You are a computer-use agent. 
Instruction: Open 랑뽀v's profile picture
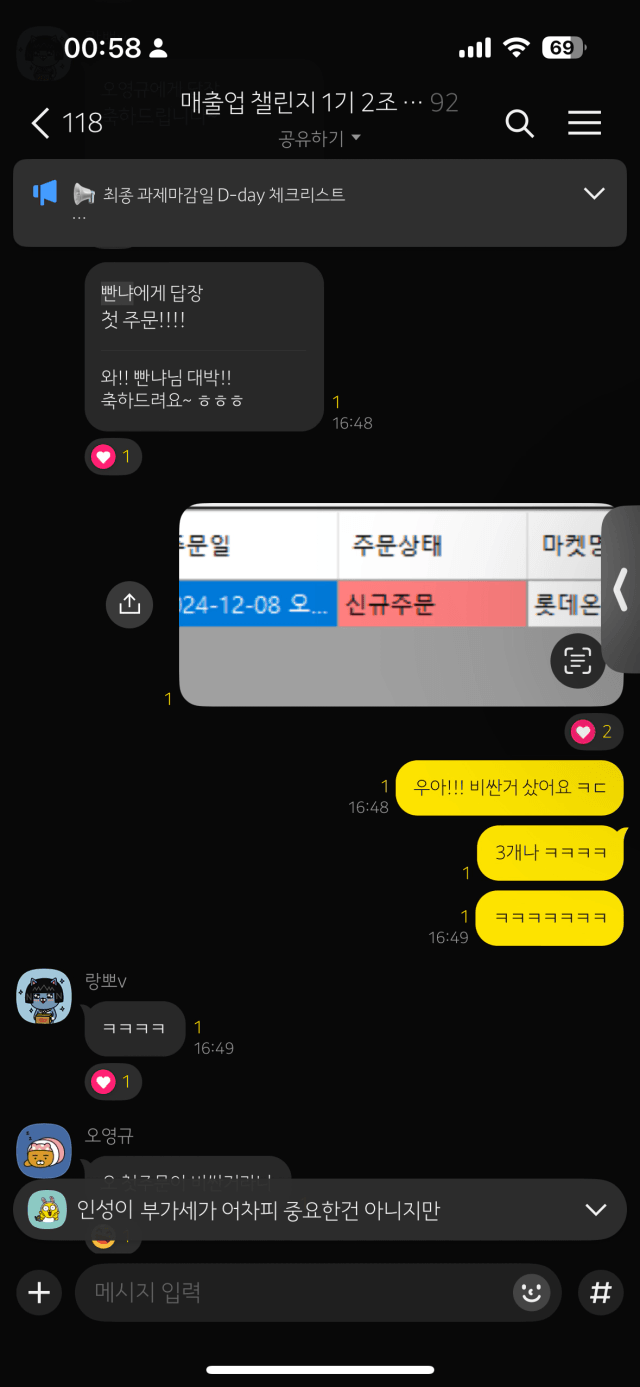click(x=44, y=996)
